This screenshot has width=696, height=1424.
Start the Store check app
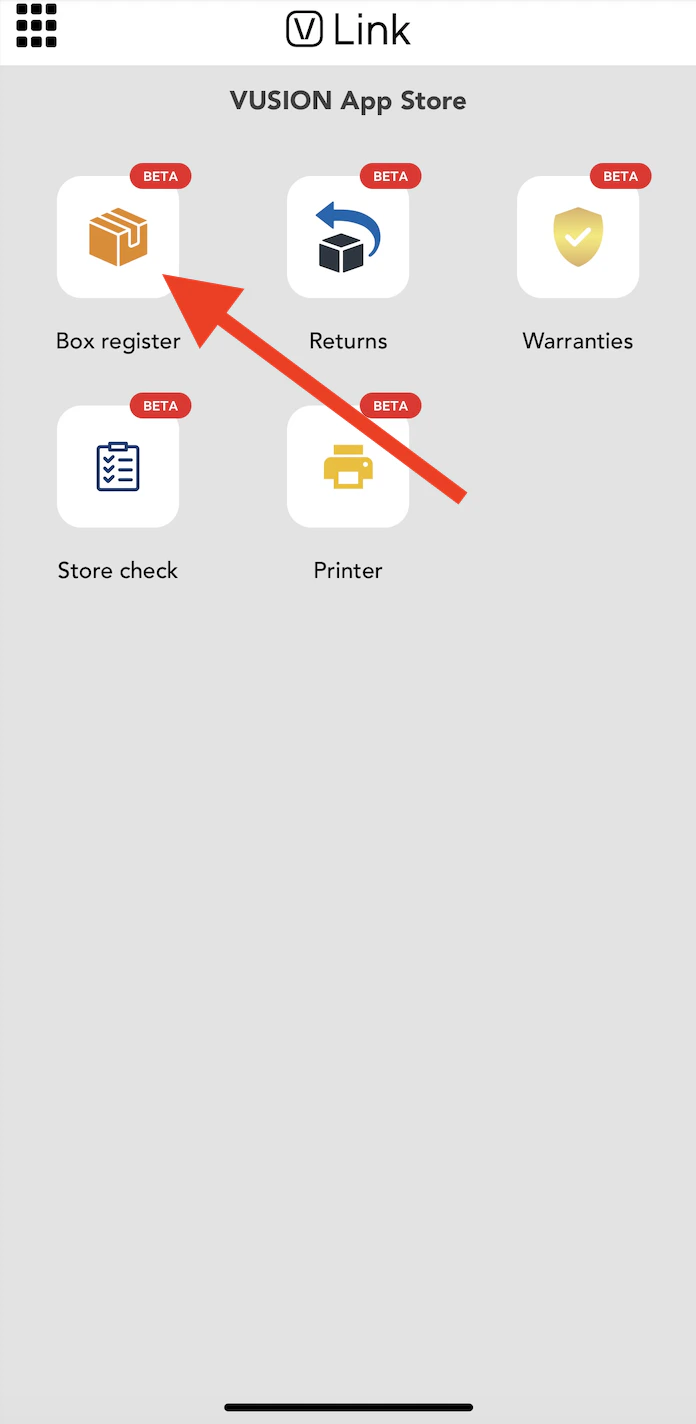pos(117,467)
